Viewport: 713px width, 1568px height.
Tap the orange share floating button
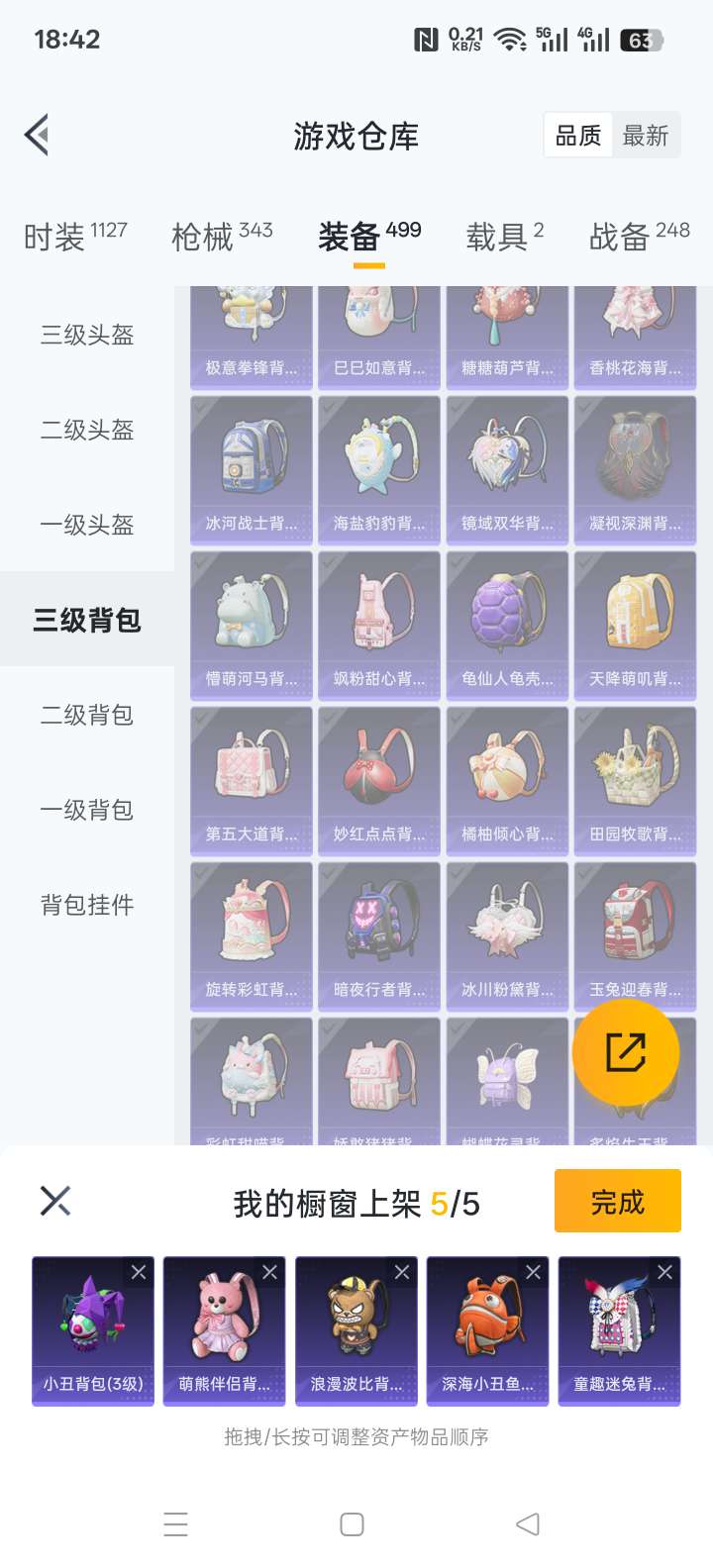[x=626, y=1052]
